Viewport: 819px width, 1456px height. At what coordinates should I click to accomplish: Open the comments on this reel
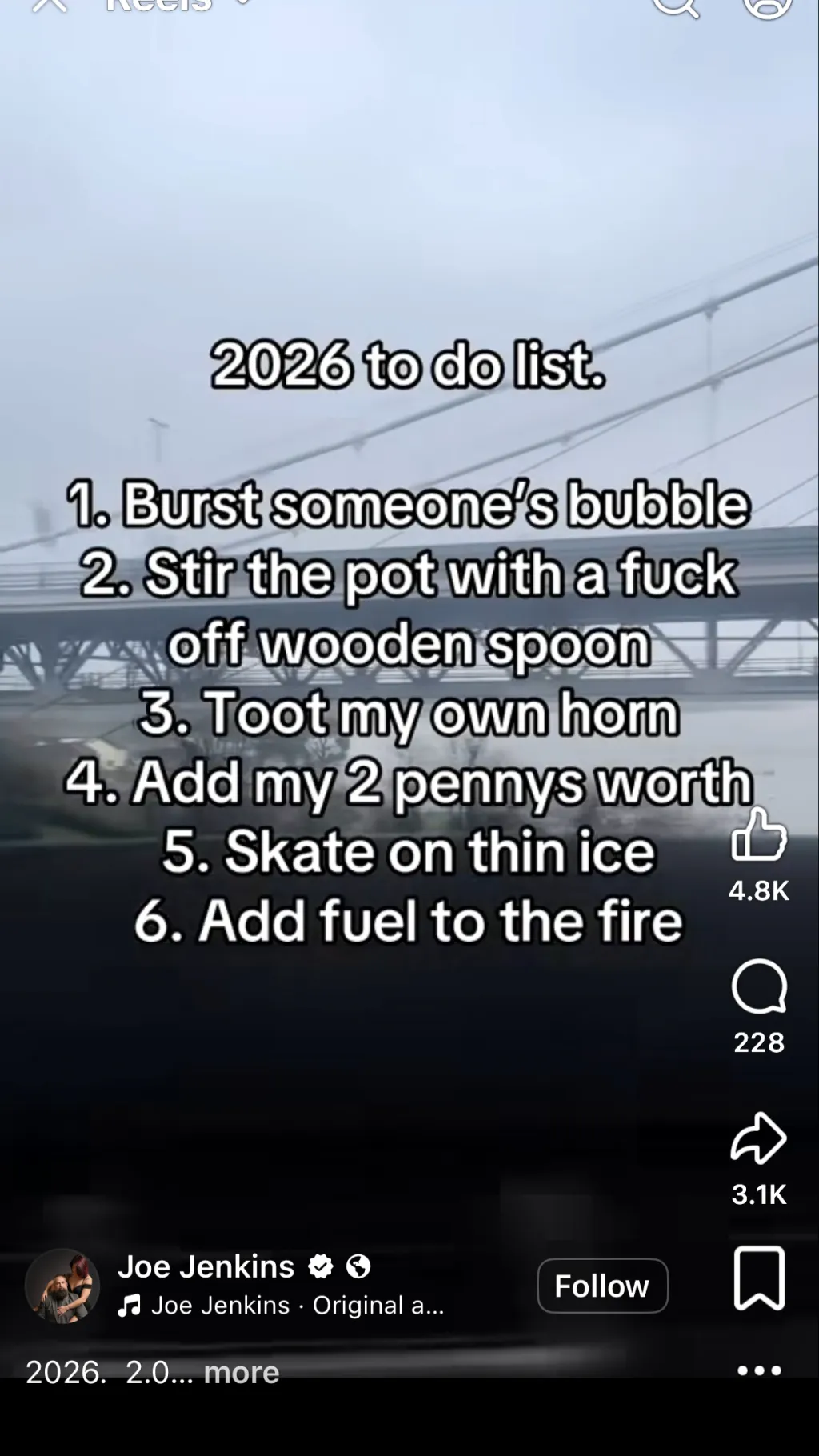pyautogui.click(x=759, y=986)
